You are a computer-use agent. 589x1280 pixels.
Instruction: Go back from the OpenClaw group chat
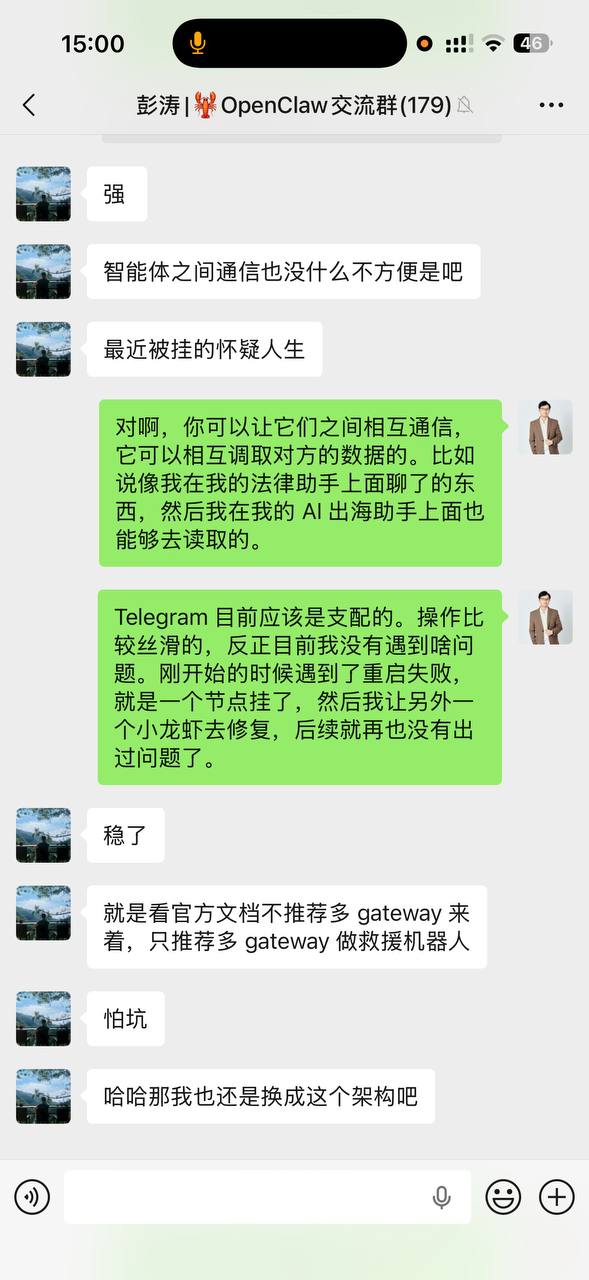click(28, 105)
